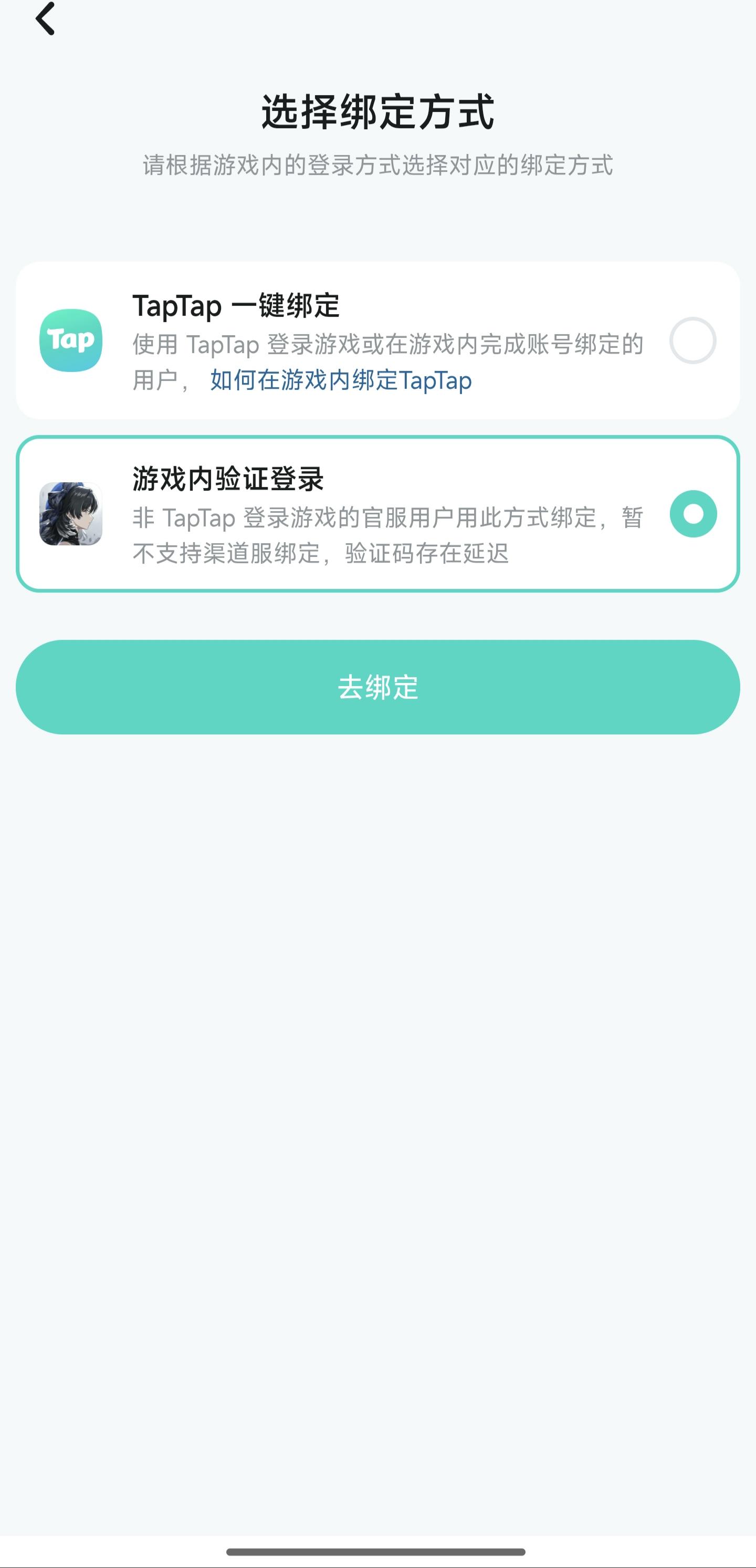Click the TapTap 一键绑定 option card

[x=377, y=341]
